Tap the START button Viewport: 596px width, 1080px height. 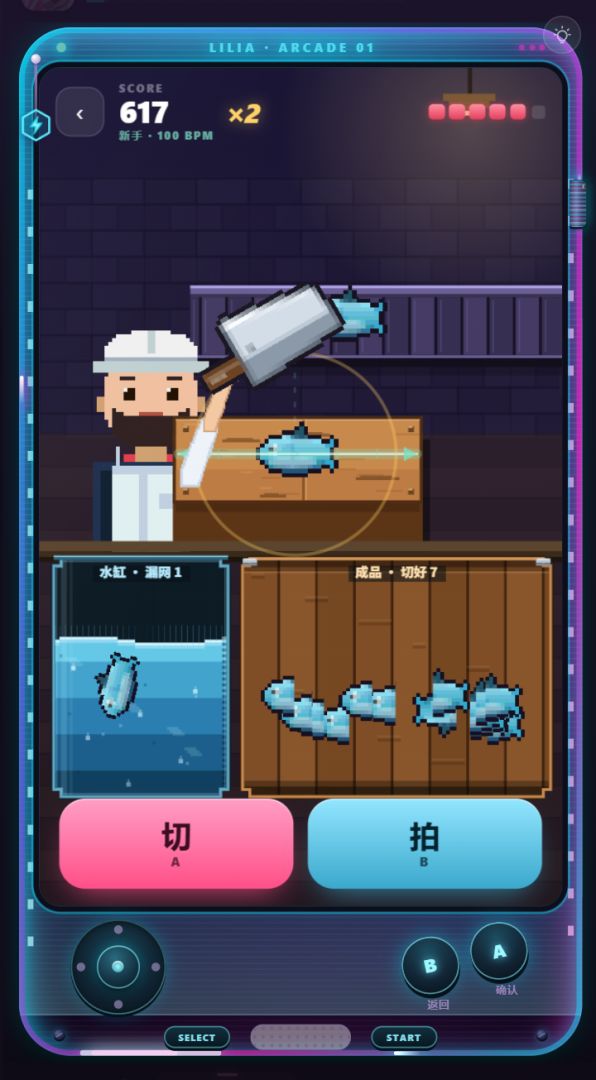(404, 1037)
